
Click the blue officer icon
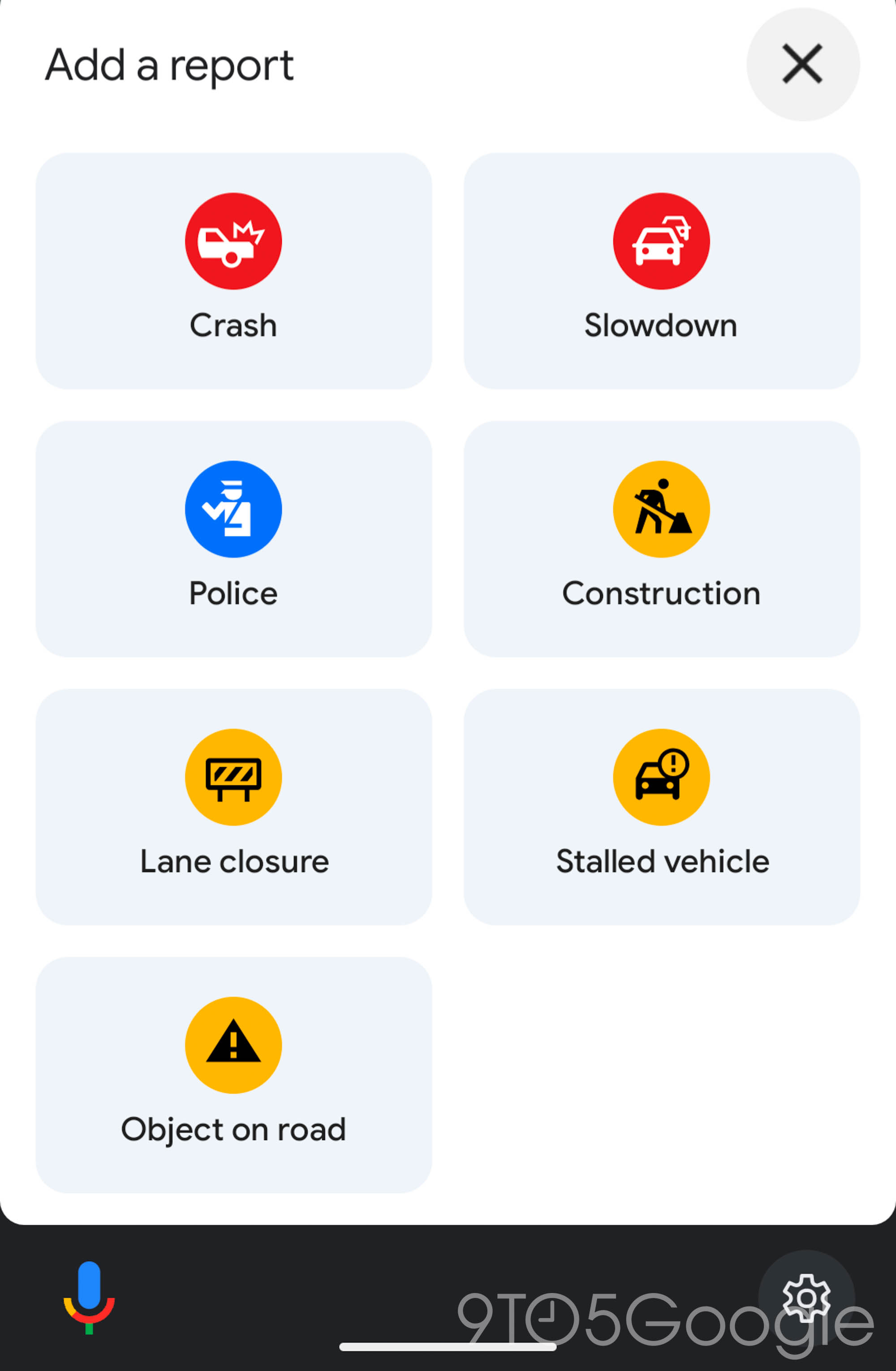click(x=233, y=509)
